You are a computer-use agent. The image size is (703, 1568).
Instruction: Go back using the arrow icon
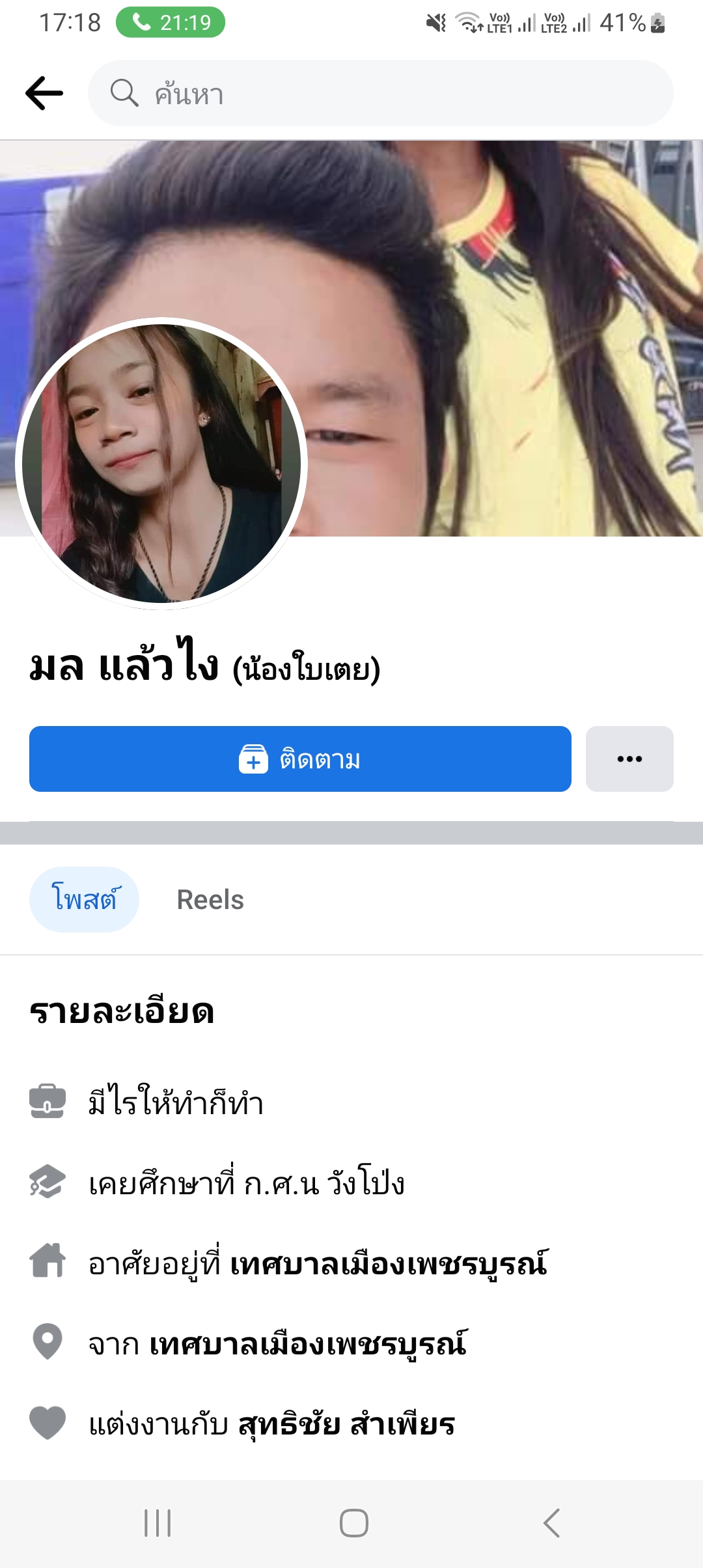click(x=44, y=93)
